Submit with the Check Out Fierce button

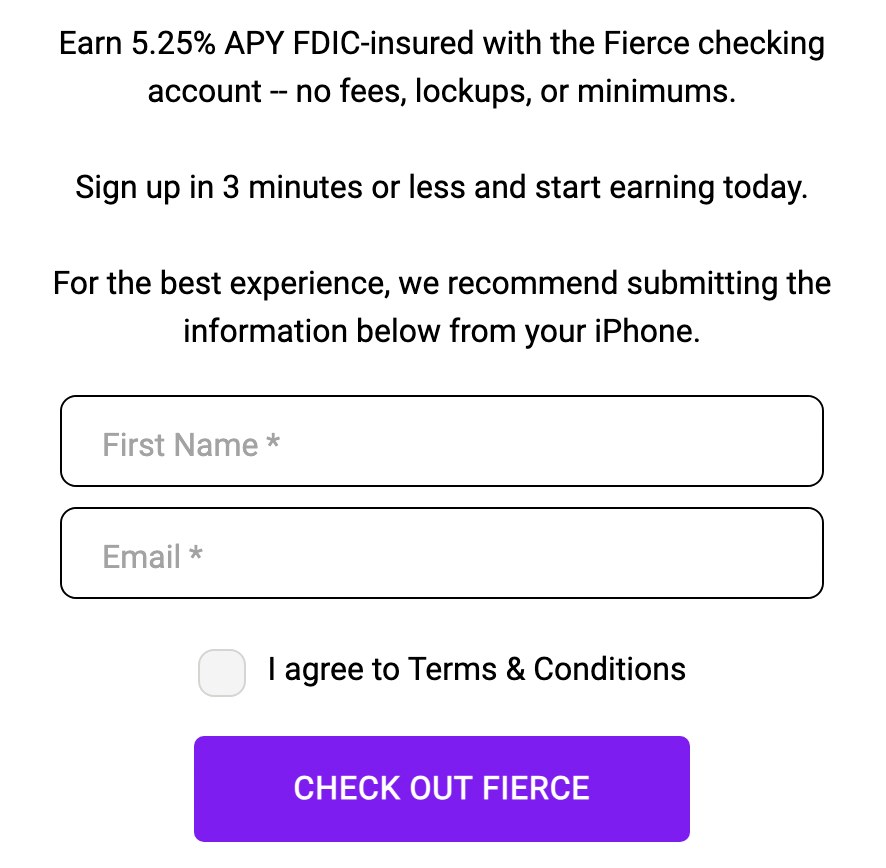(x=441, y=788)
